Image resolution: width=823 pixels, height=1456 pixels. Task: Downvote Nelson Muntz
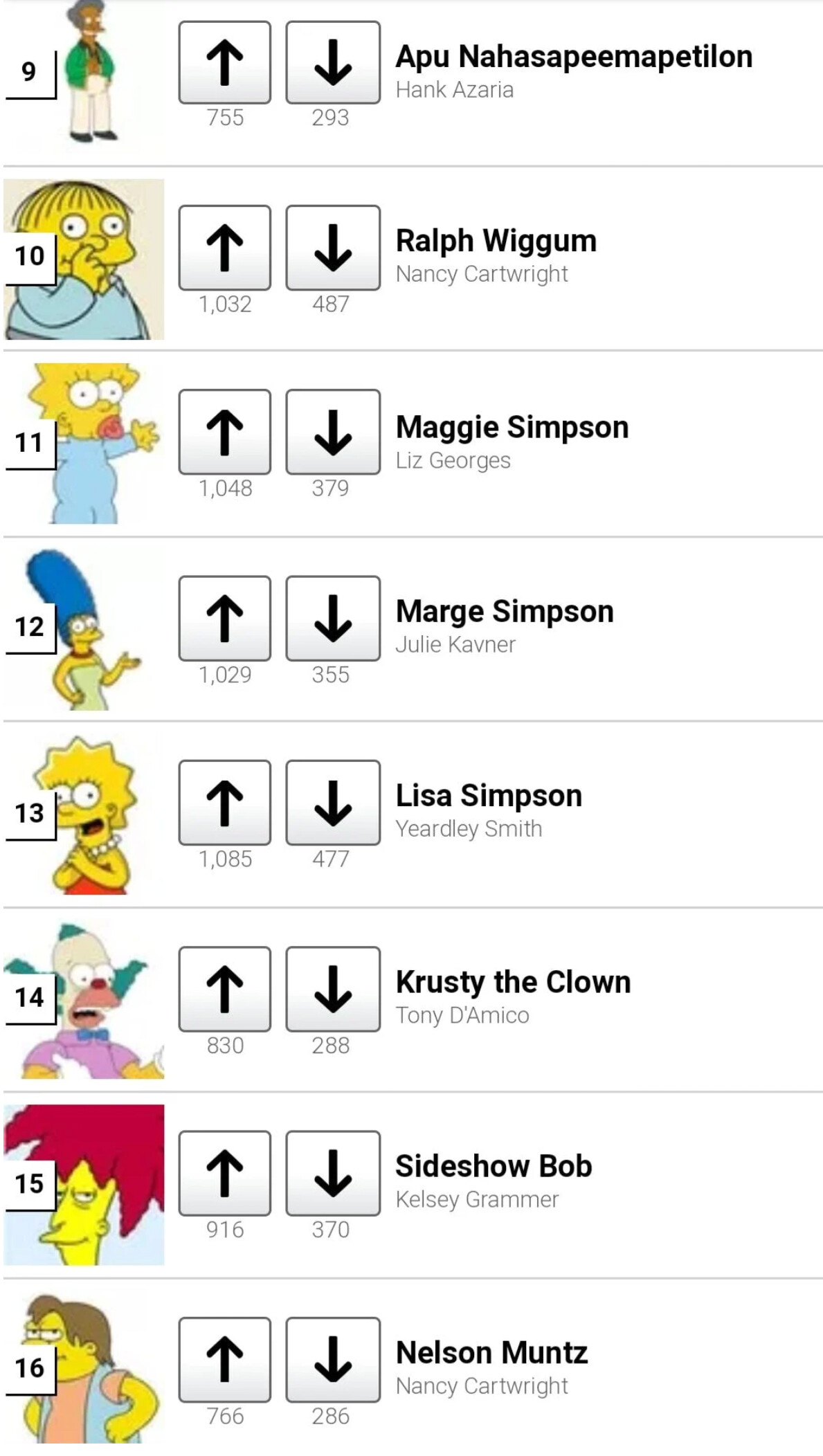pos(332,1359)
